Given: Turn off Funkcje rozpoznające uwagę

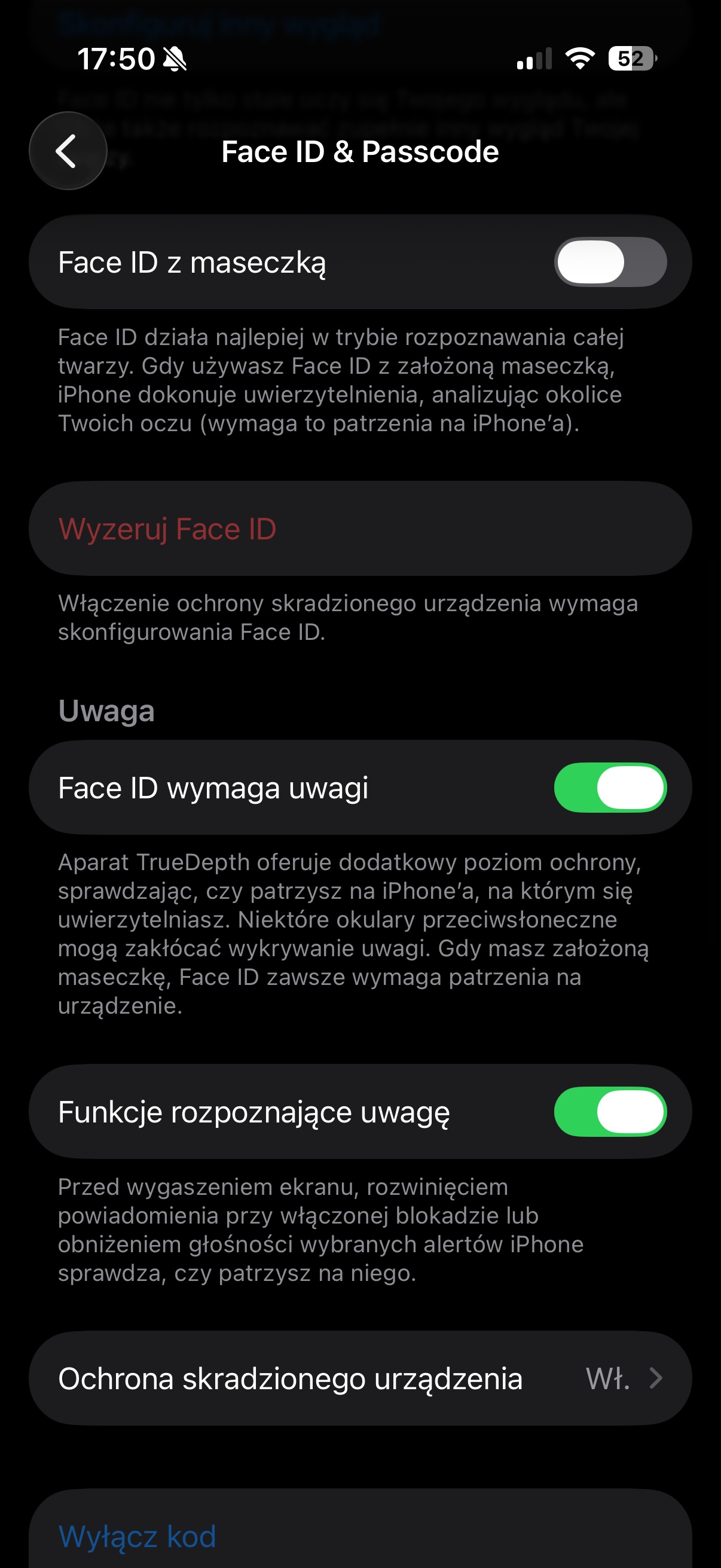Looking at the screenshot, I should tap(610, 1112).
